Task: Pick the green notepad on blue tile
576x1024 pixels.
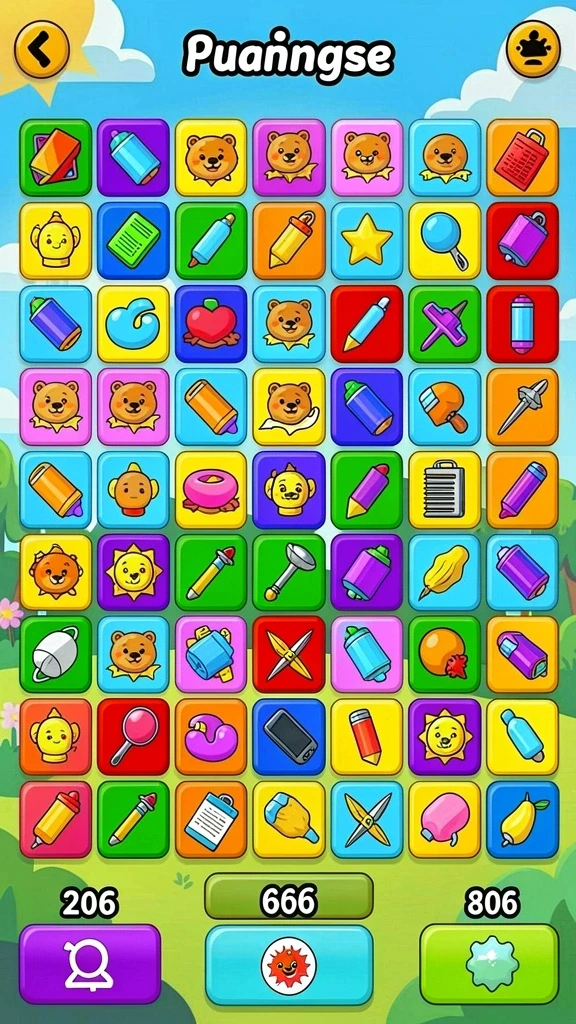Action: 133,241
